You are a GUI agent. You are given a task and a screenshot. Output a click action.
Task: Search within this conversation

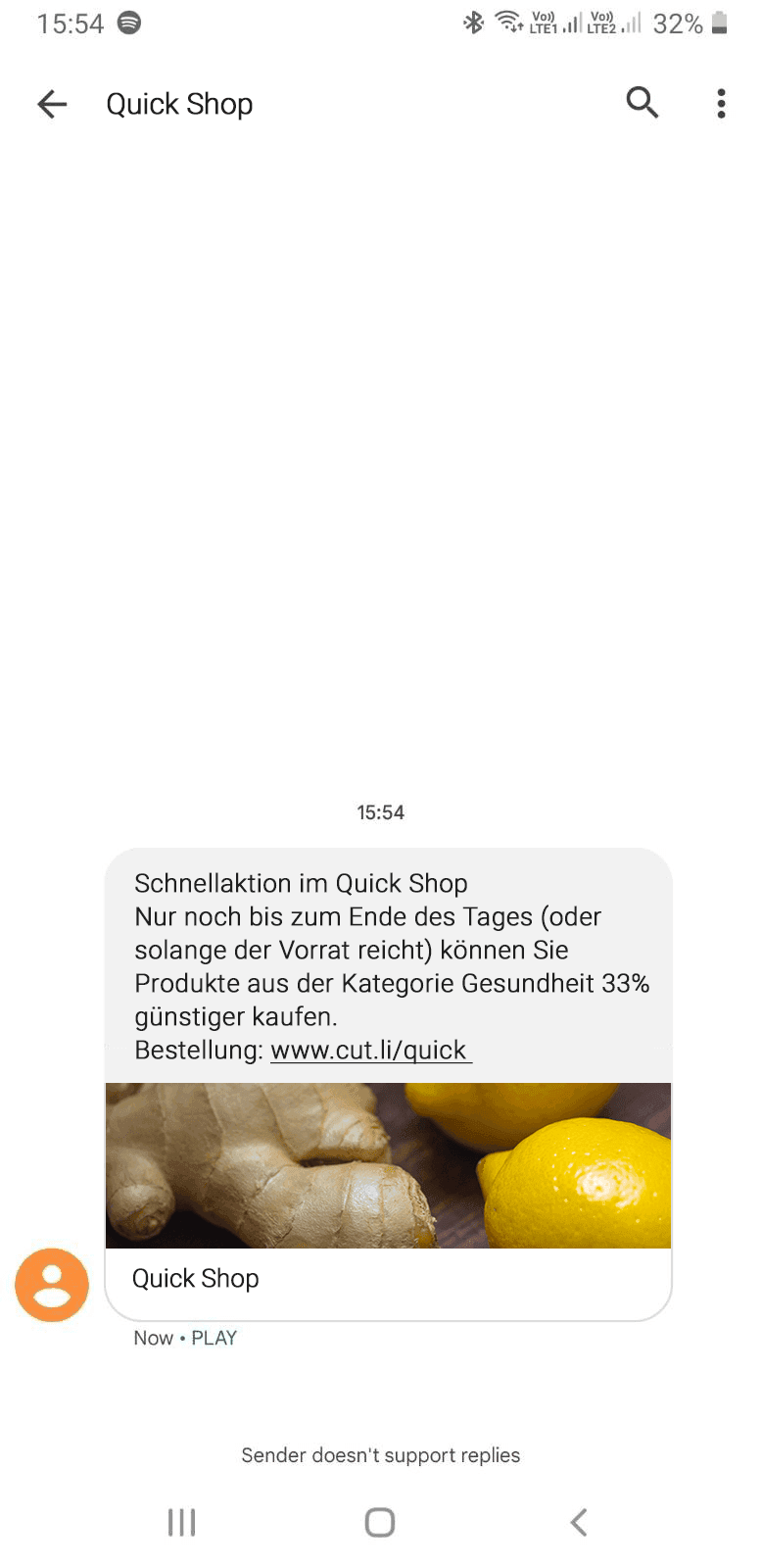click(x=642, y=102)
